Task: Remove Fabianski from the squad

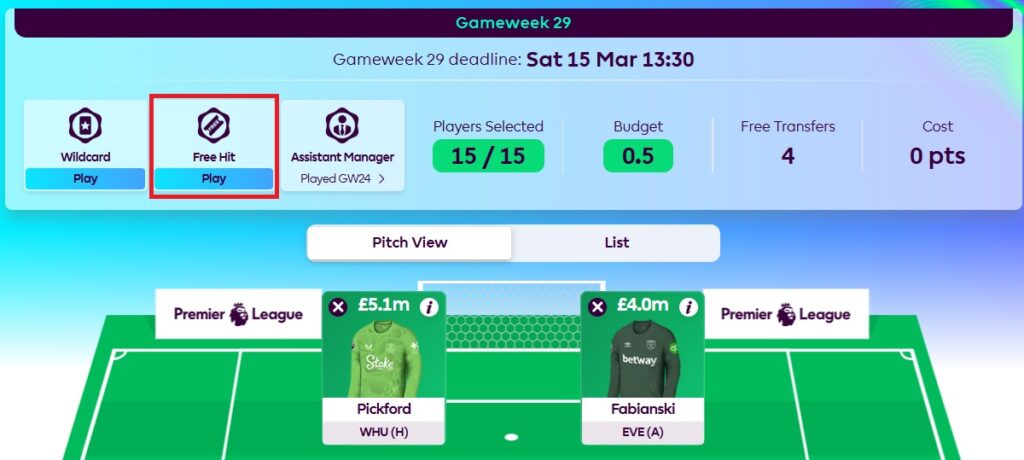Action: tap(598, 307)
